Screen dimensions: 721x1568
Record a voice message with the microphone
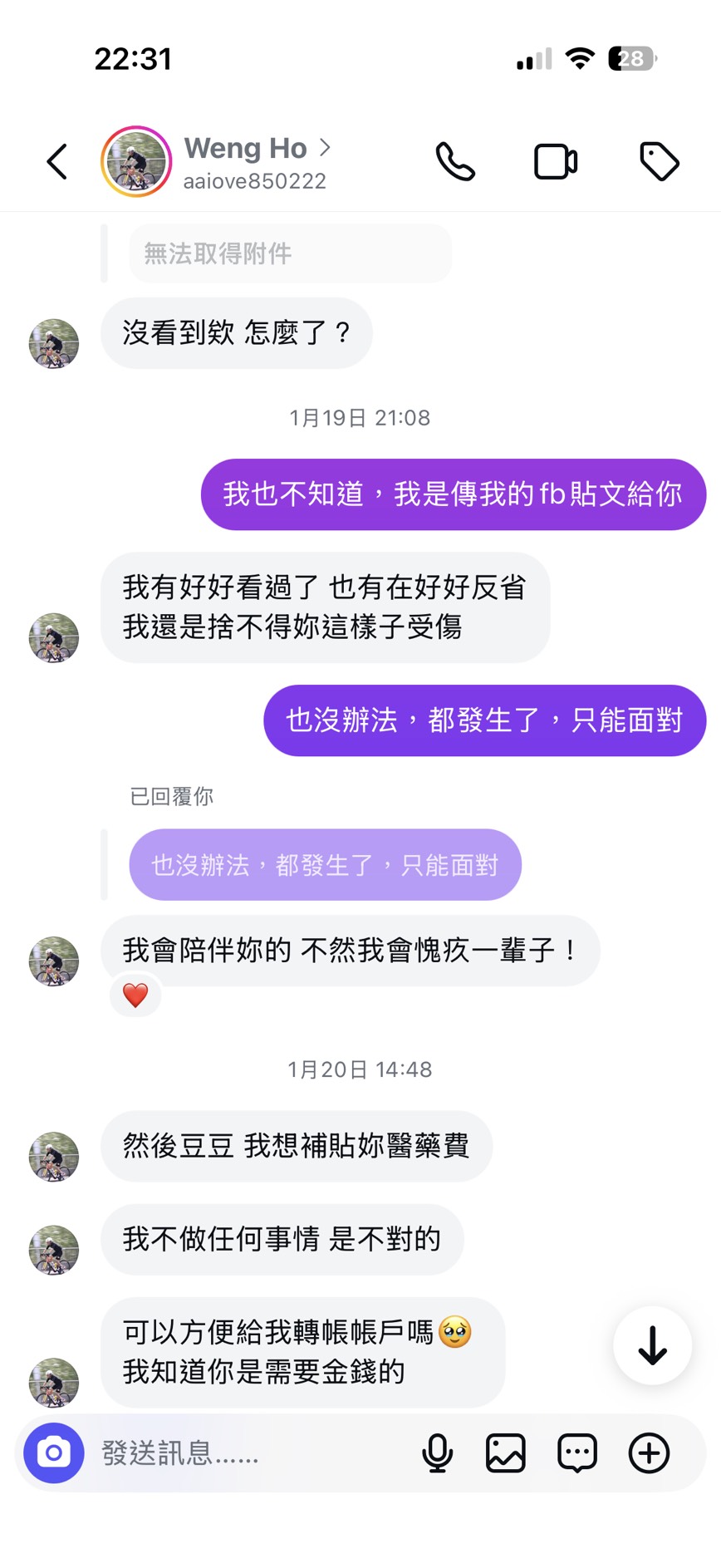[x=437, y=1453]
